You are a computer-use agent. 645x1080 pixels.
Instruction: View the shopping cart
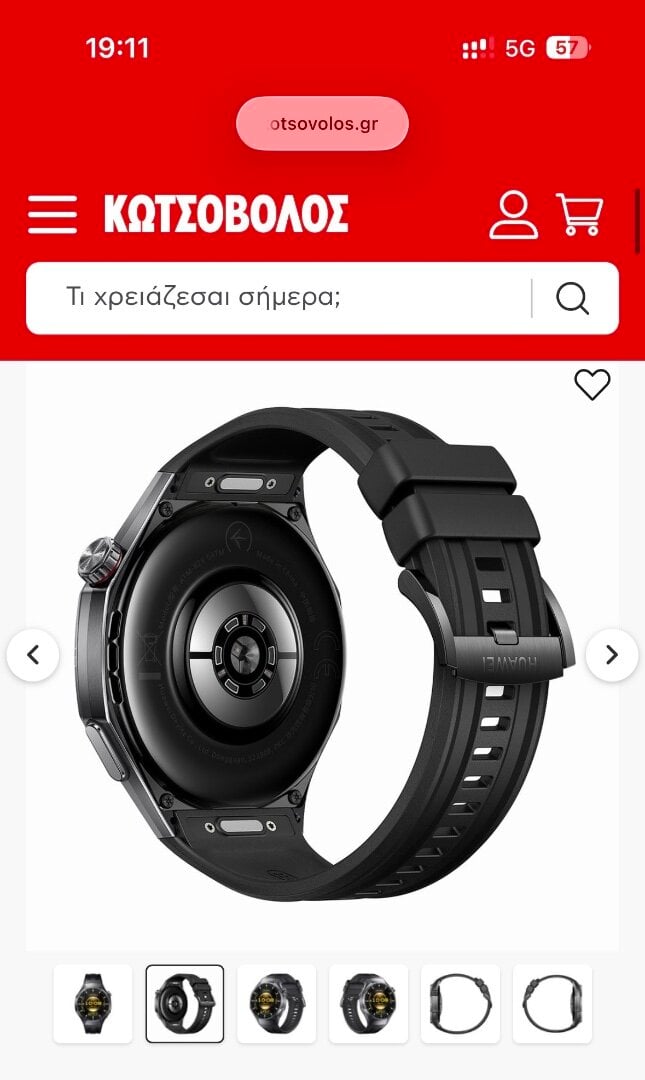point(580,214)
